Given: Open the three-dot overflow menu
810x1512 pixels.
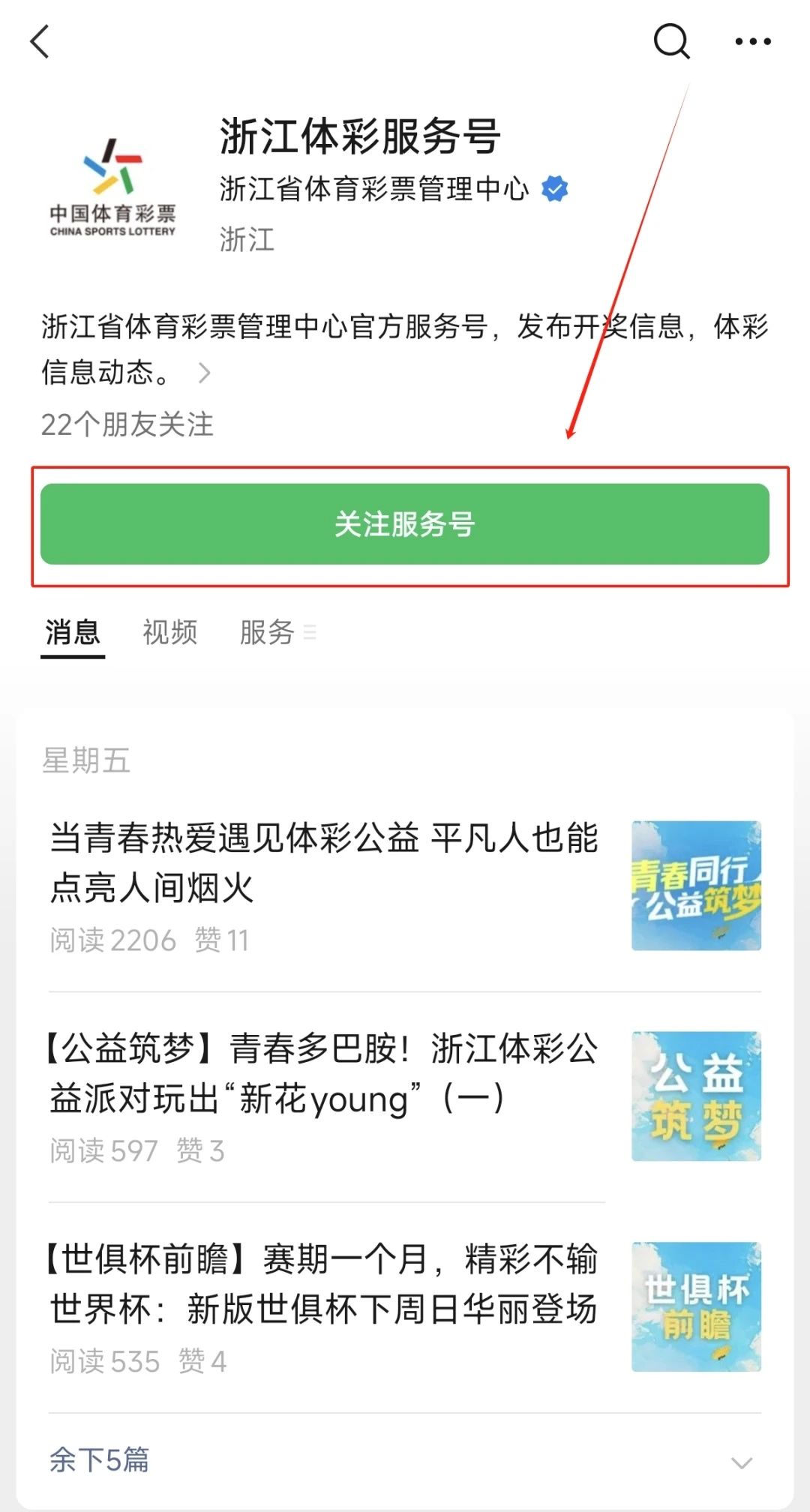Looking at the screenshot, I should (752, 42).
